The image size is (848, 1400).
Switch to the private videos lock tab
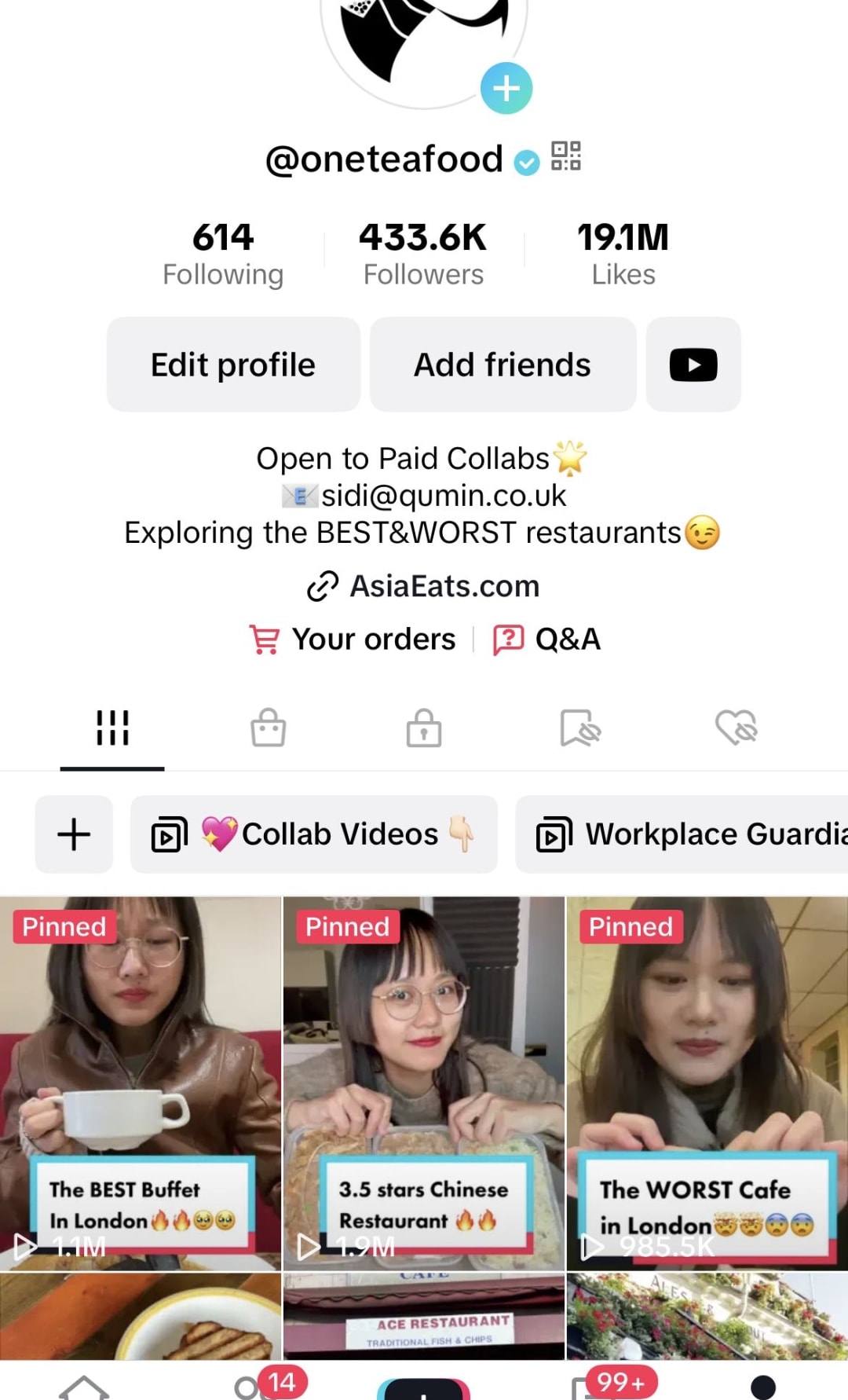[x=424, y=727]
